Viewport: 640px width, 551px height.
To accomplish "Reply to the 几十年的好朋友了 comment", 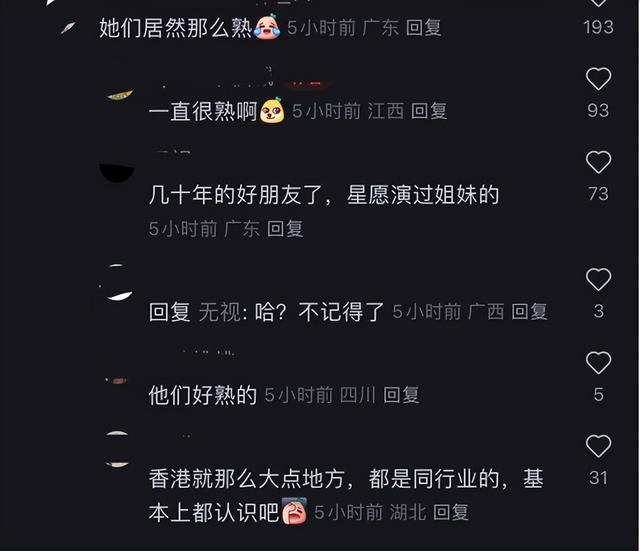I will coord(285,228).
